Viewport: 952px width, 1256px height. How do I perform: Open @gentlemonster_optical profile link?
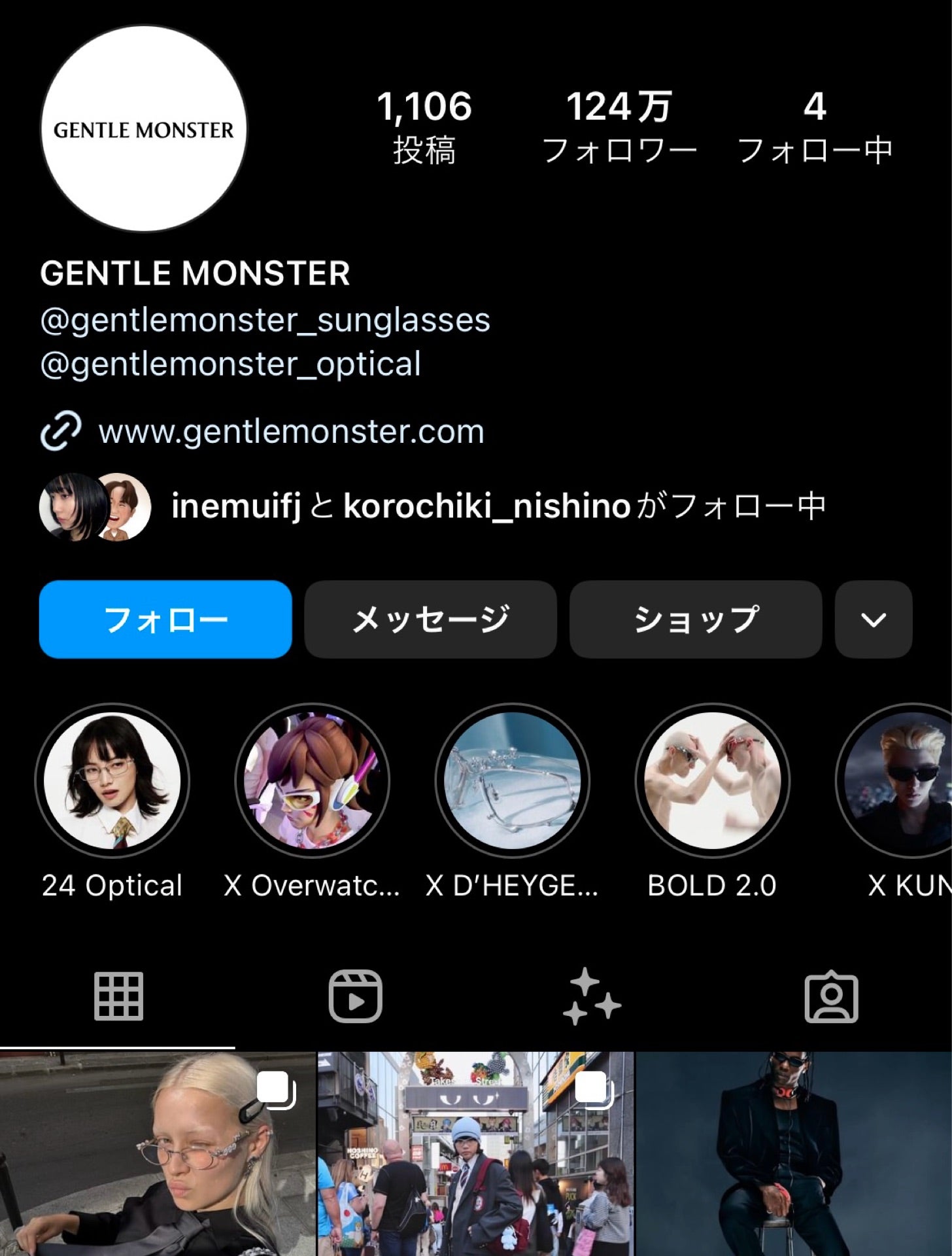[231, 364]
